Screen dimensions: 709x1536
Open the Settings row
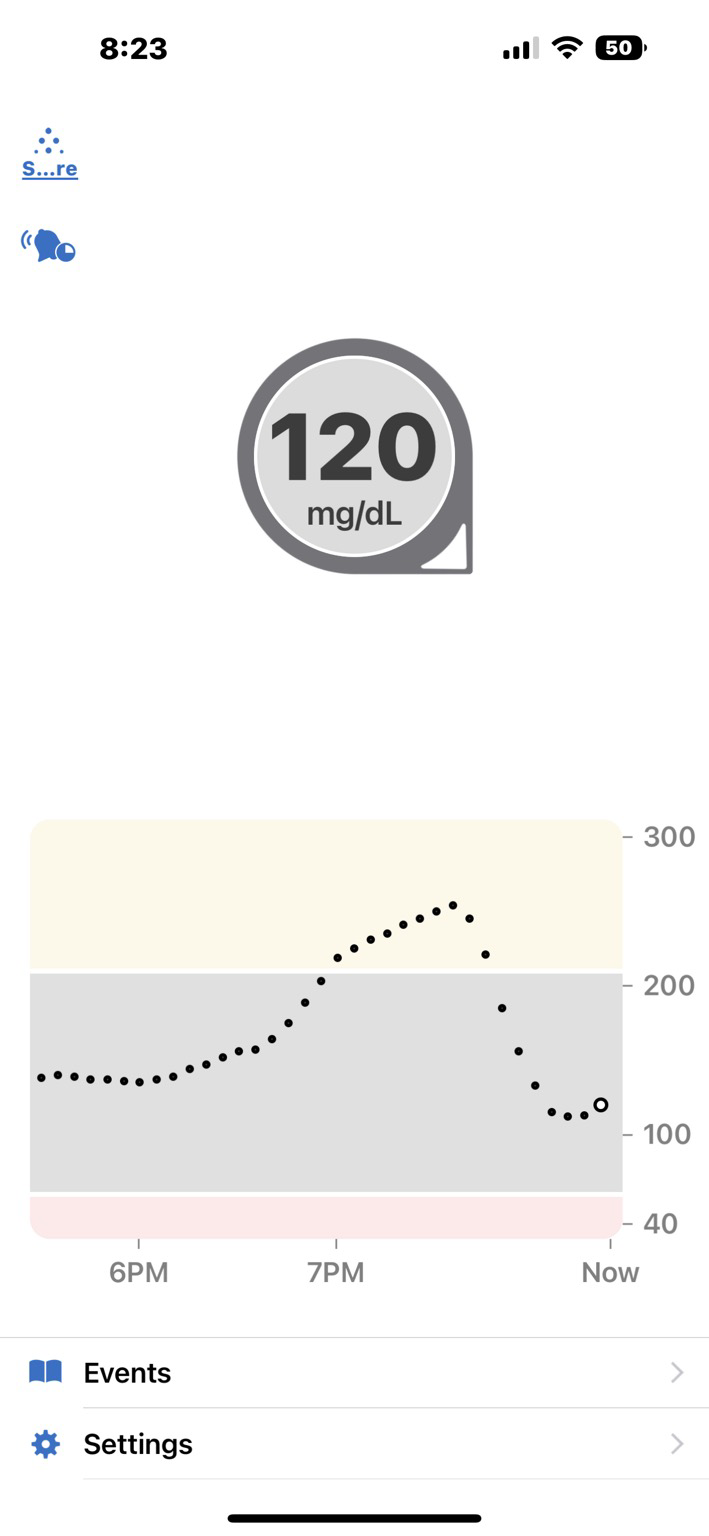[354, 1444]
